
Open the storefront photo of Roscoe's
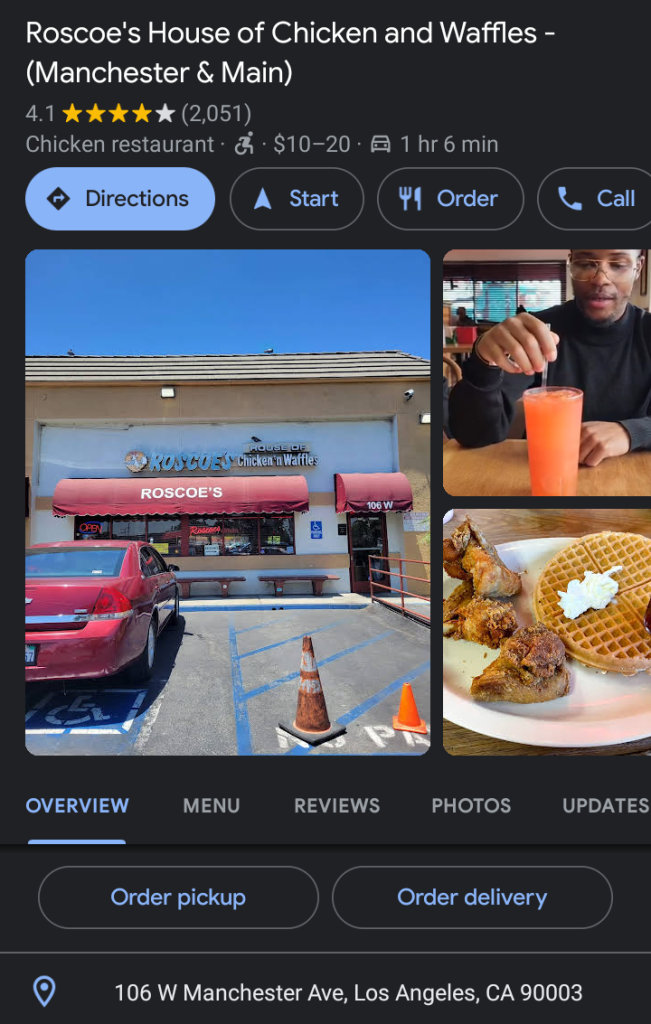228,502
